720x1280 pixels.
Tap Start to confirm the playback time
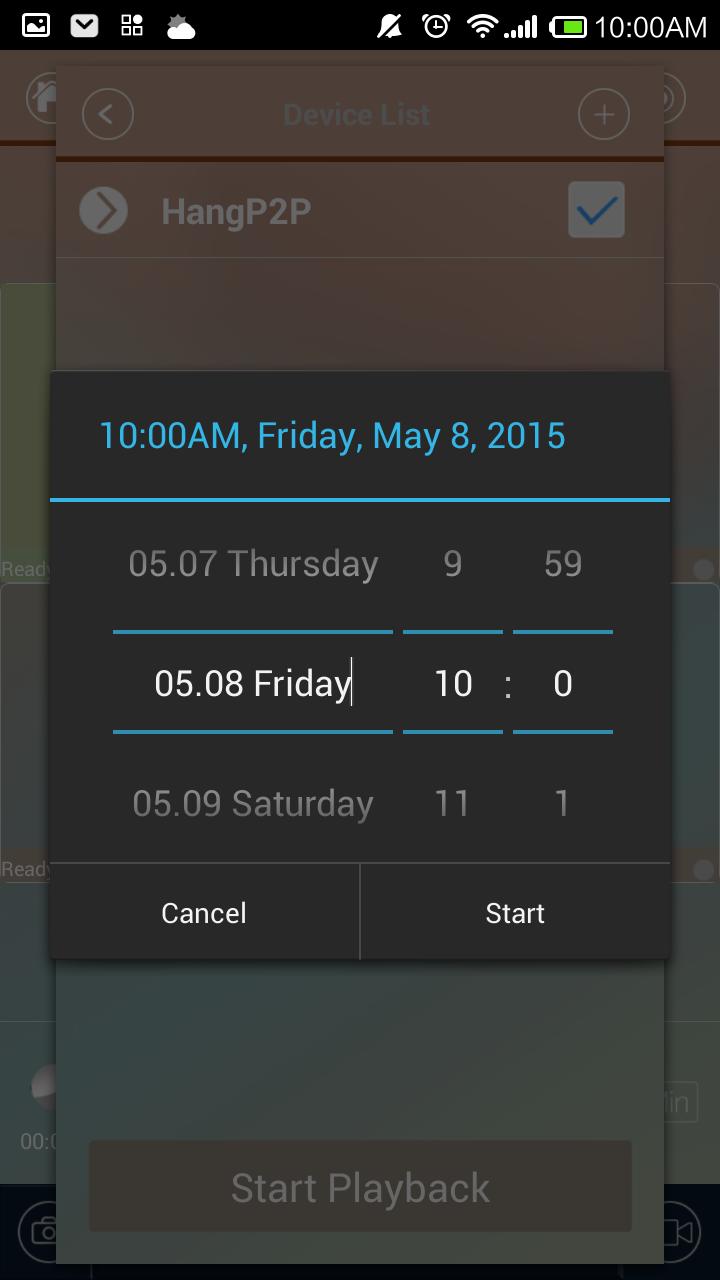[515, 913]
